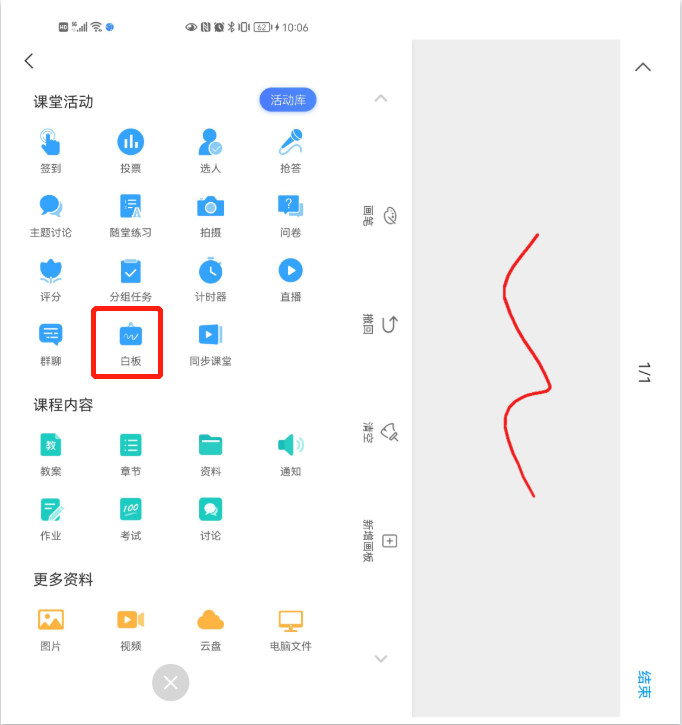
Task: Open 同步课堂 synchronized classroom
Action: [x=210, y=342]
